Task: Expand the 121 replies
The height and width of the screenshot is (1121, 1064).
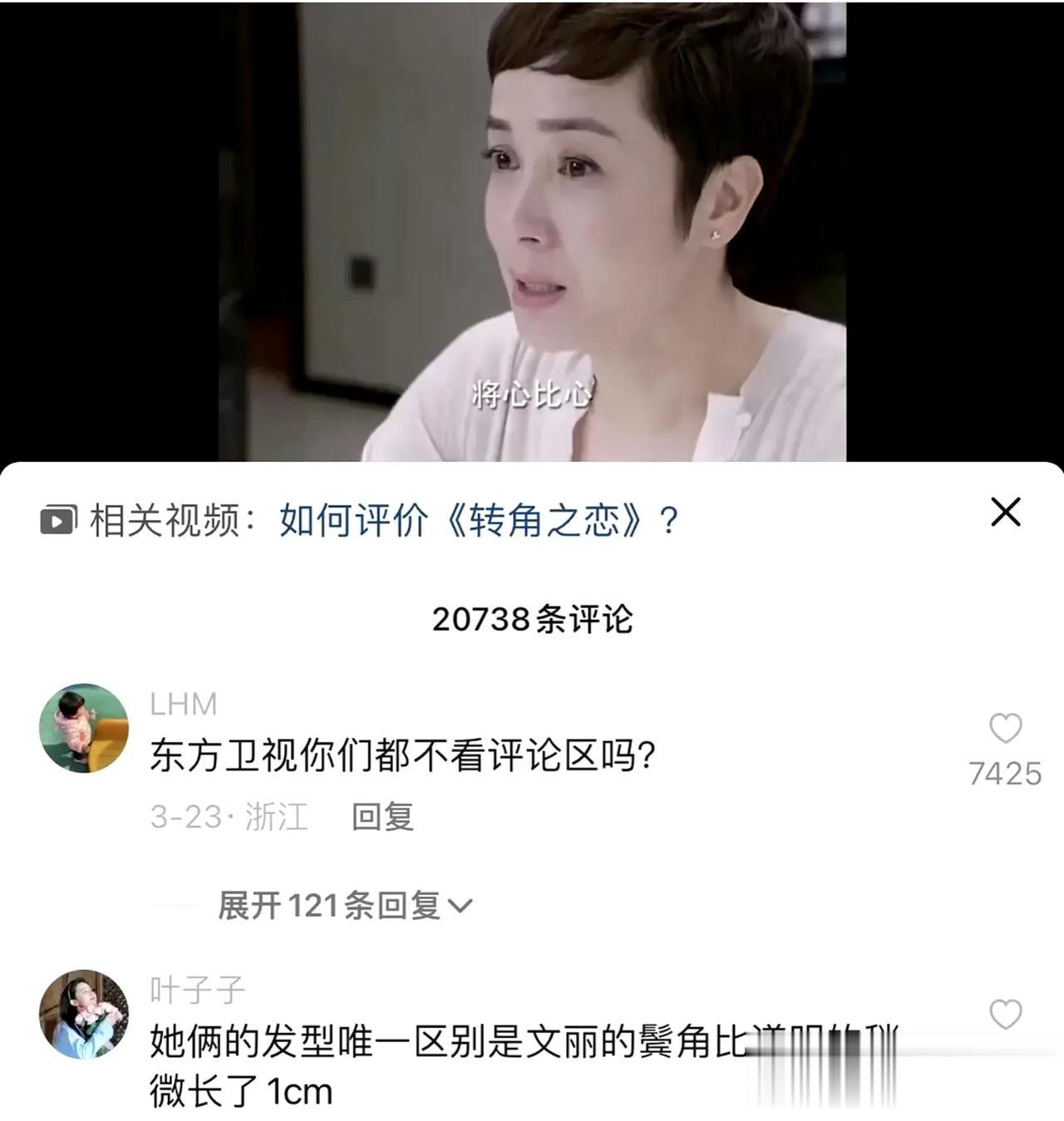Action: pos(344,905)
